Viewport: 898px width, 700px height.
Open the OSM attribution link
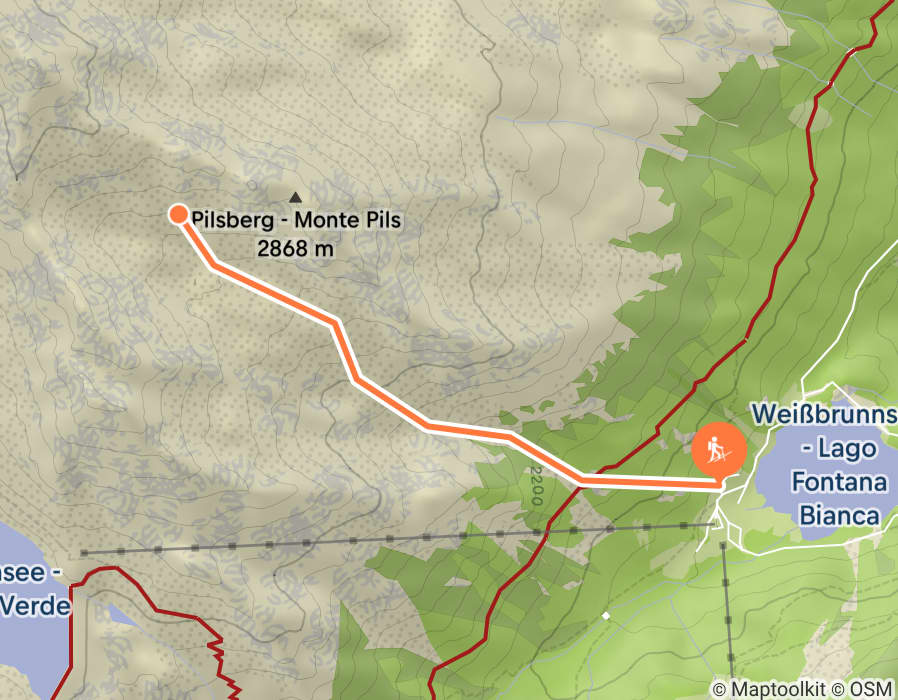(x=872, y=688)
